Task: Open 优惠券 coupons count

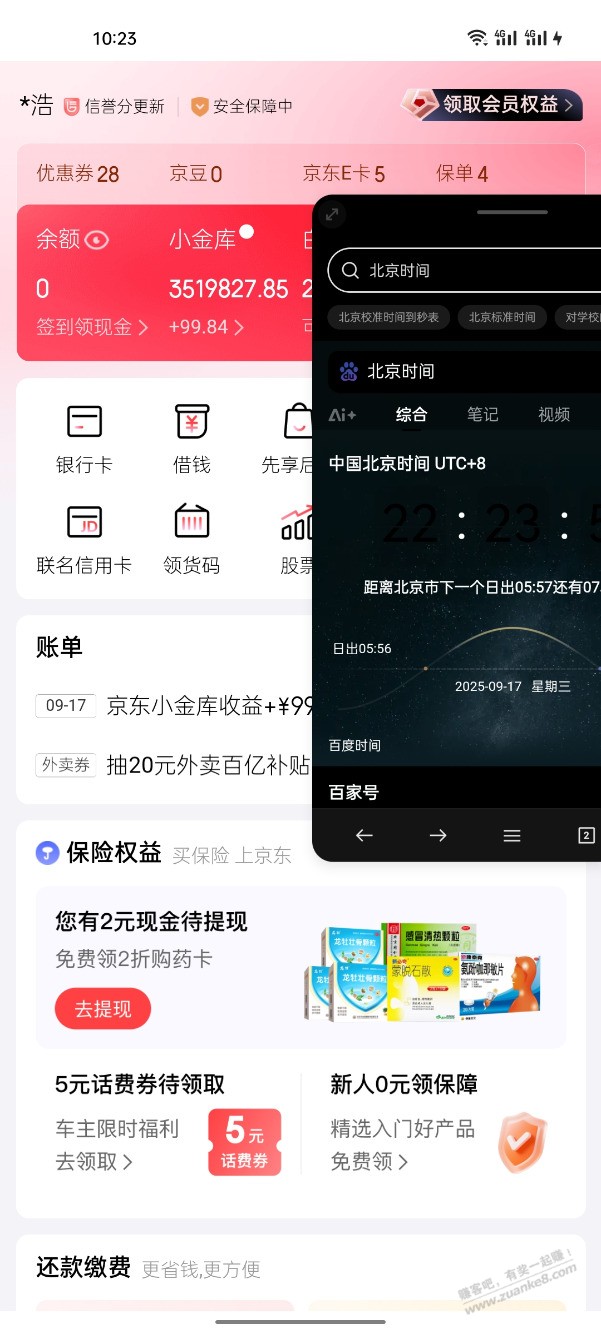Action: pyautogui.click(x=77, y=174)
